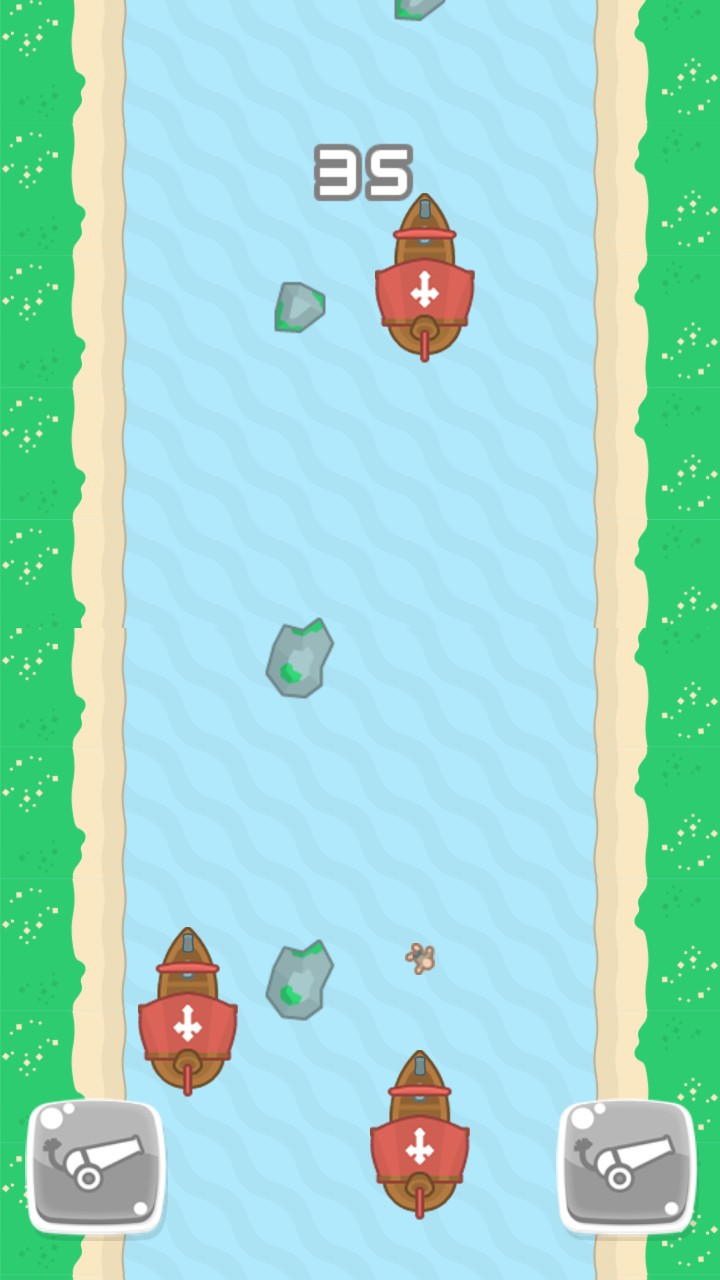720x1280 pixels.
Task: Fire the left cannon button
Action: [x=95, y=1166]
